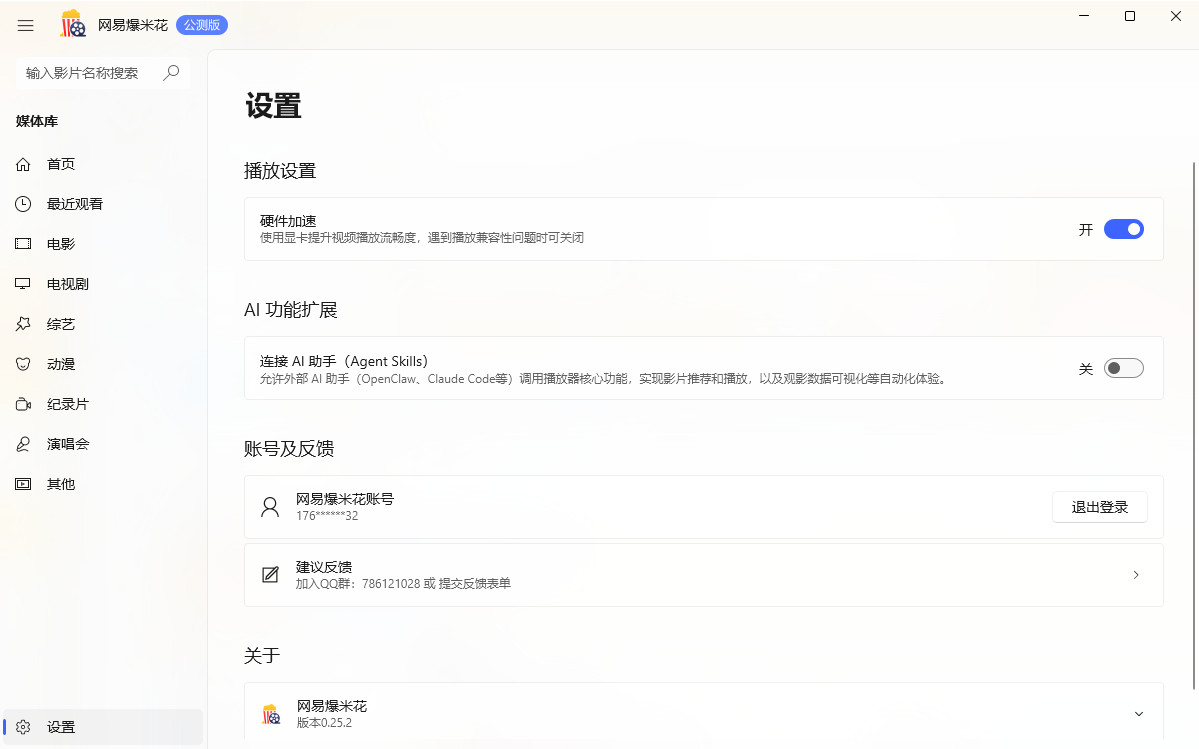Turn off the 硬件加速 switch

tap(1123, 229)
